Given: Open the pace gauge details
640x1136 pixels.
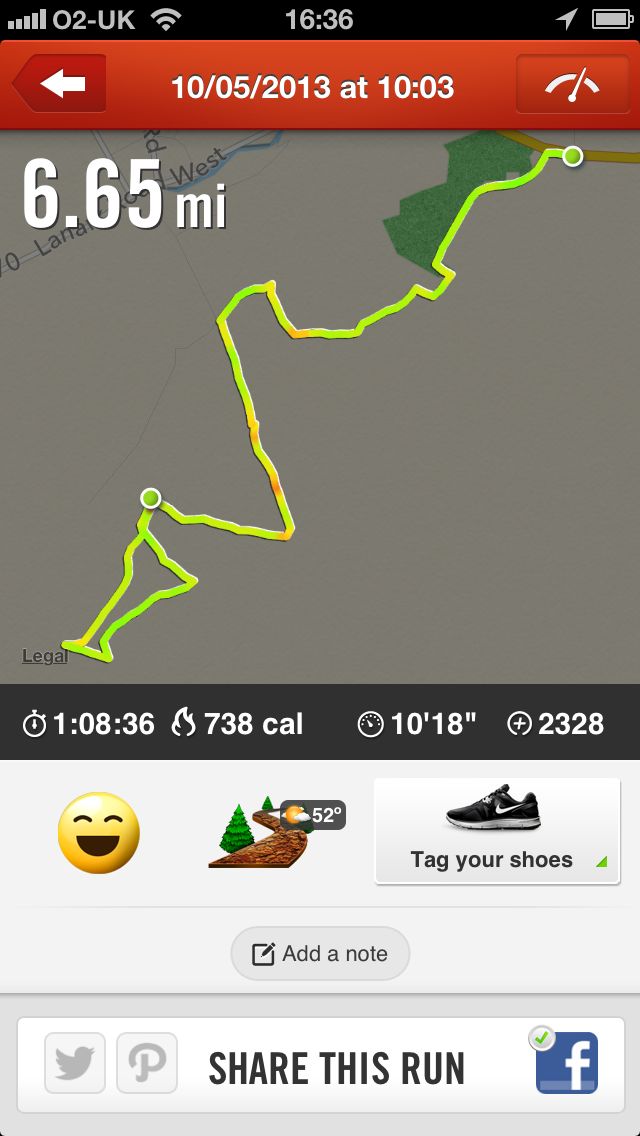Looking at the screenshot, I should (571, 84).
